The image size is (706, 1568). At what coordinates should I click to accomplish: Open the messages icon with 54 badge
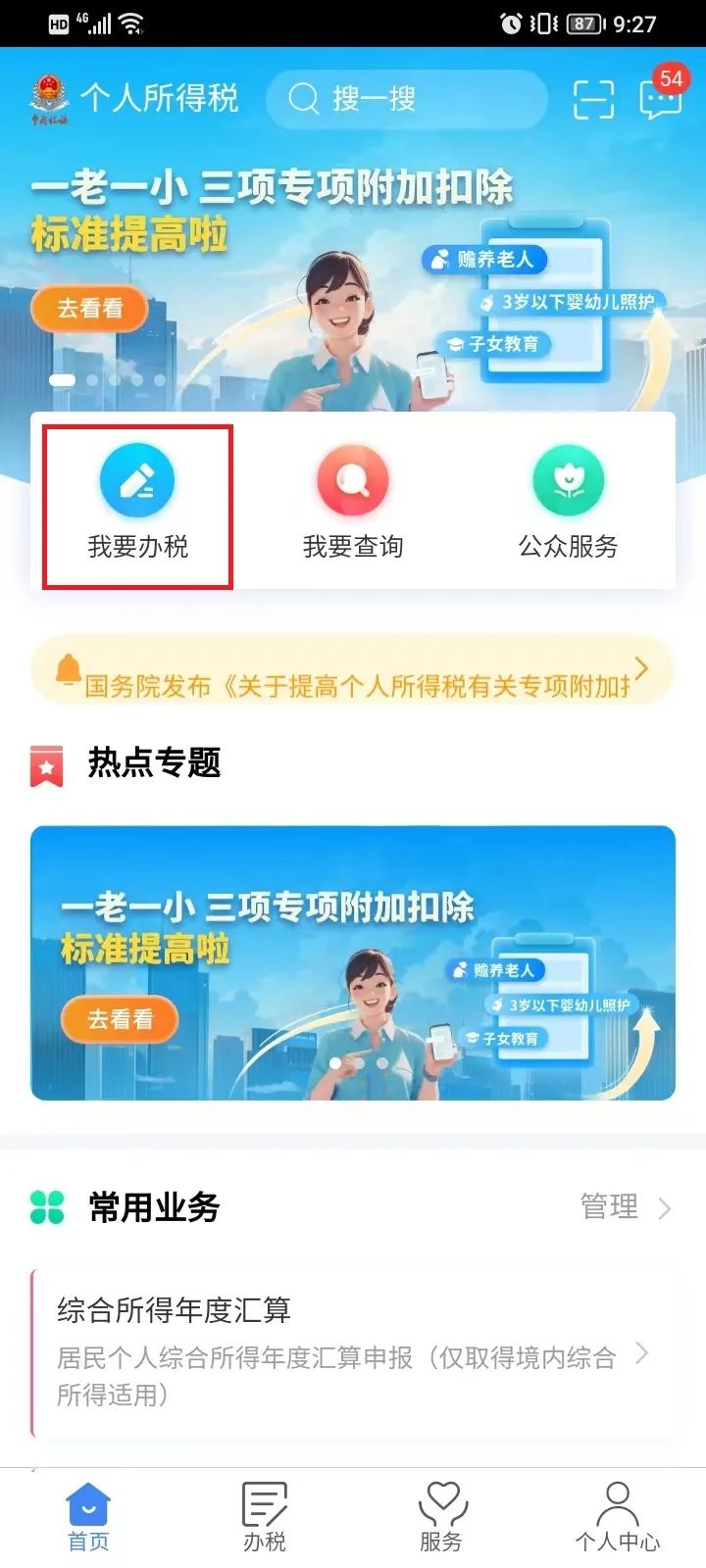pyautogui.click(x=661, y=96)
